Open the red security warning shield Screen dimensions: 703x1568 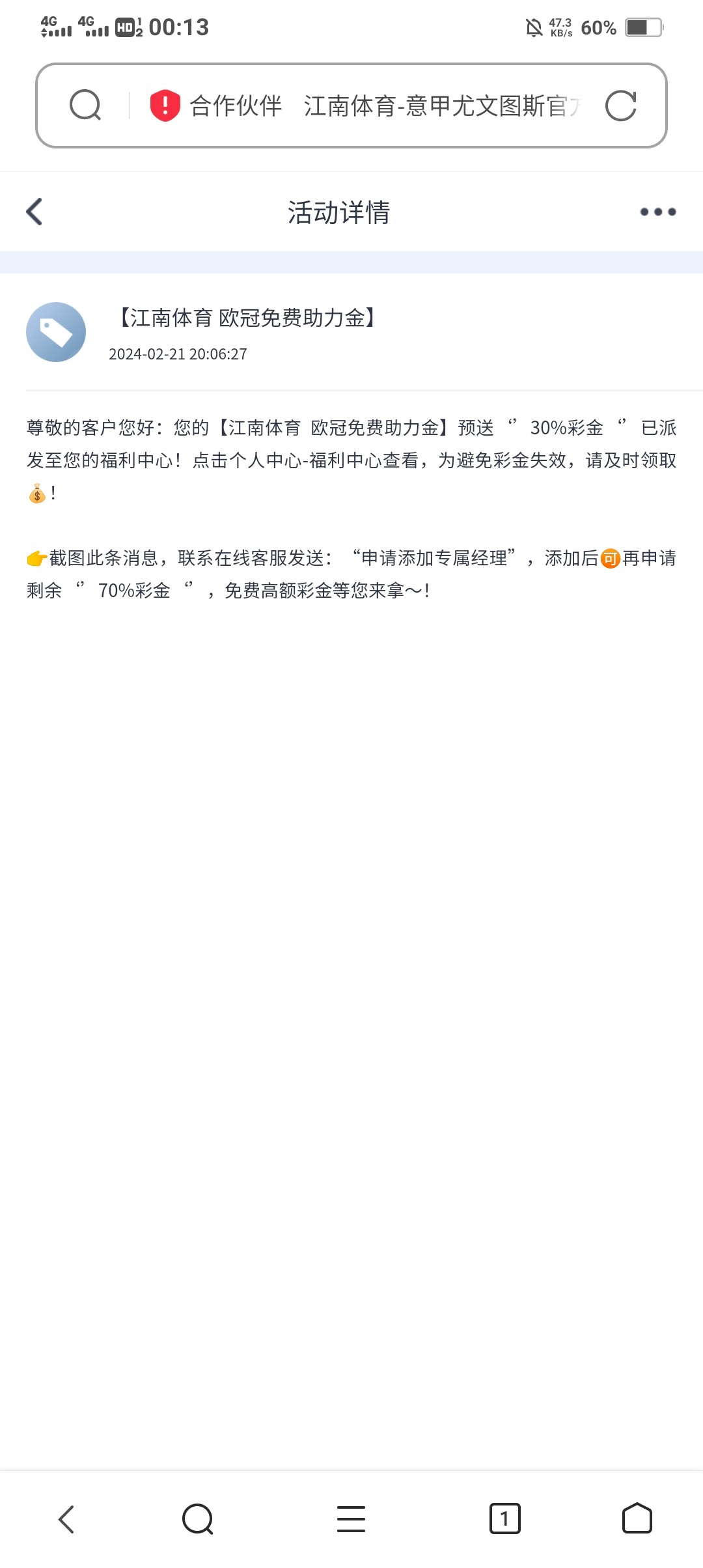pos(165,105)
